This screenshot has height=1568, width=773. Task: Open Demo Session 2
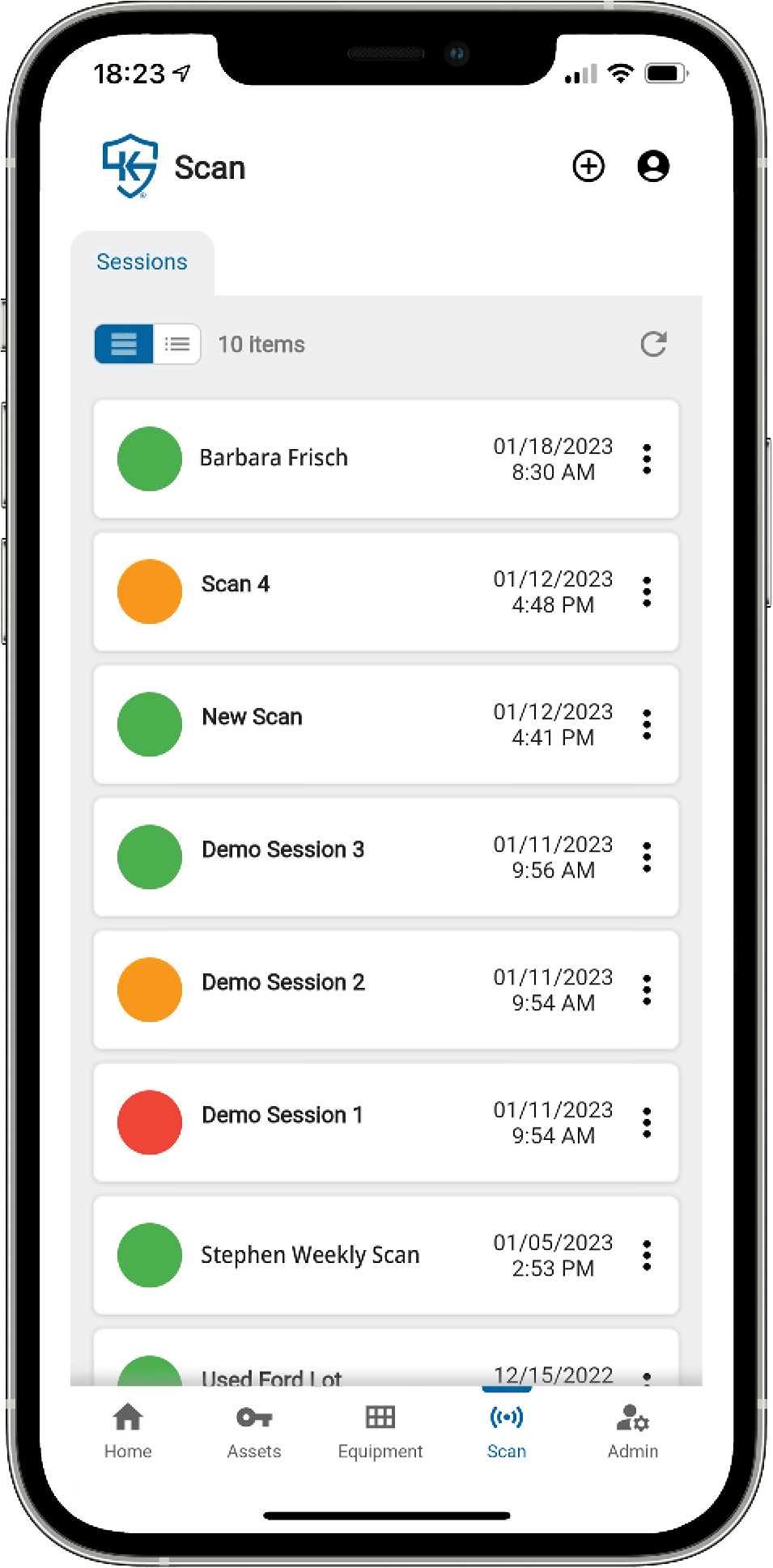(282, 982)
